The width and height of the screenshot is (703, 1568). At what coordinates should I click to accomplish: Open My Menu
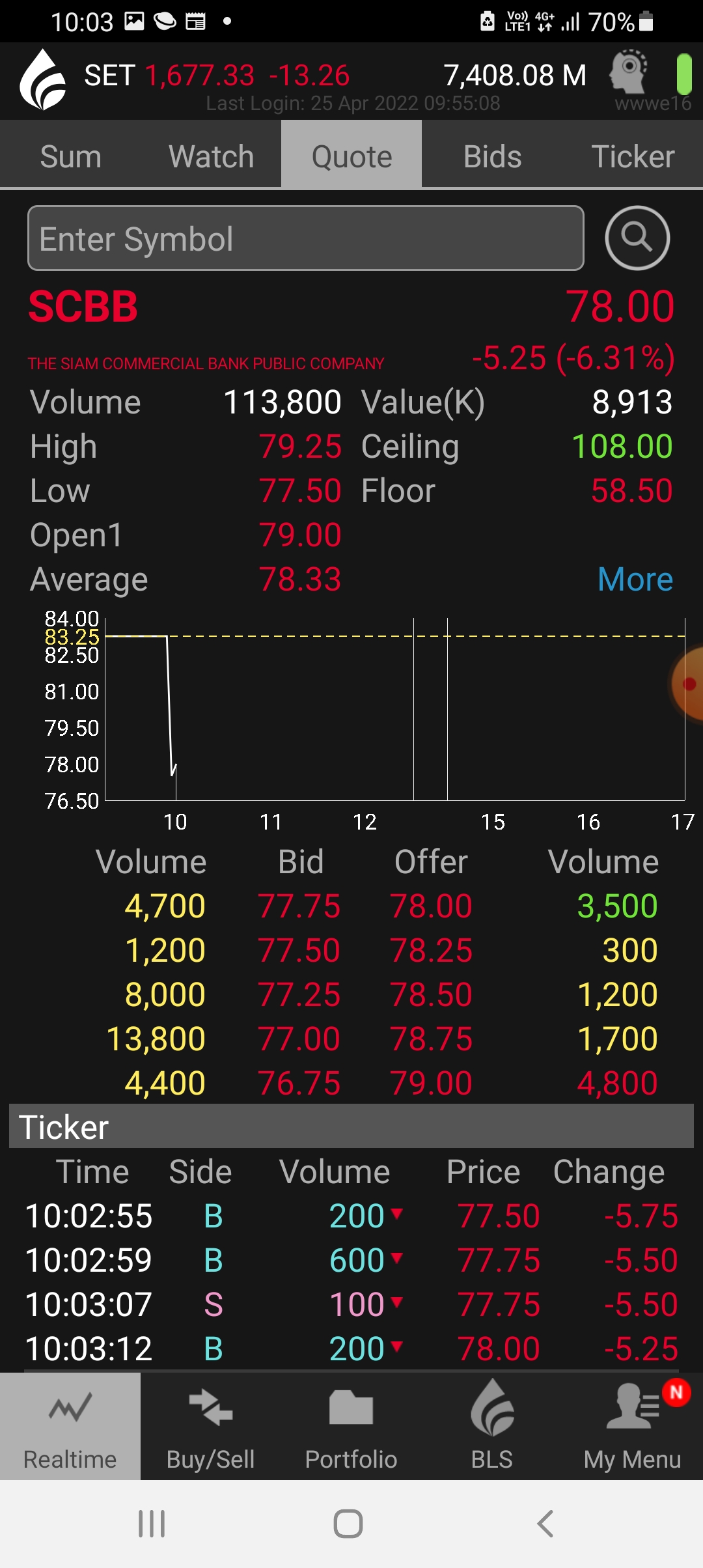coord(633,1426)
